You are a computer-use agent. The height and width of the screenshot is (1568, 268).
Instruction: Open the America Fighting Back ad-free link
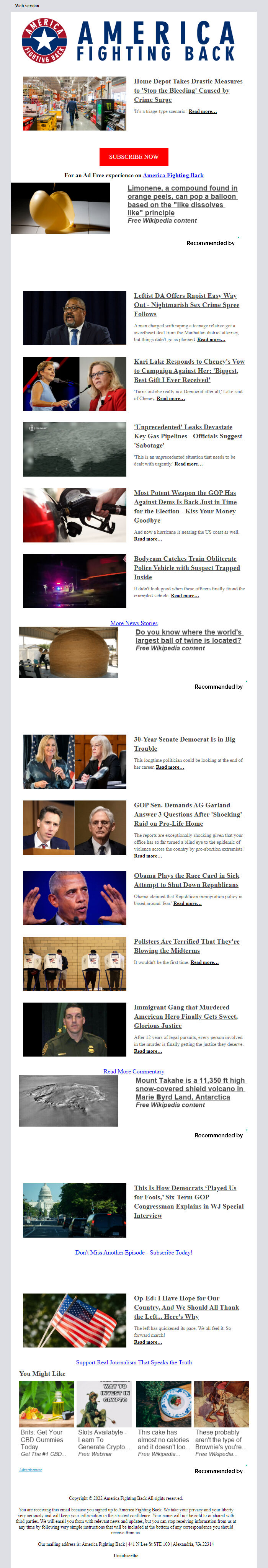point(173,175)
